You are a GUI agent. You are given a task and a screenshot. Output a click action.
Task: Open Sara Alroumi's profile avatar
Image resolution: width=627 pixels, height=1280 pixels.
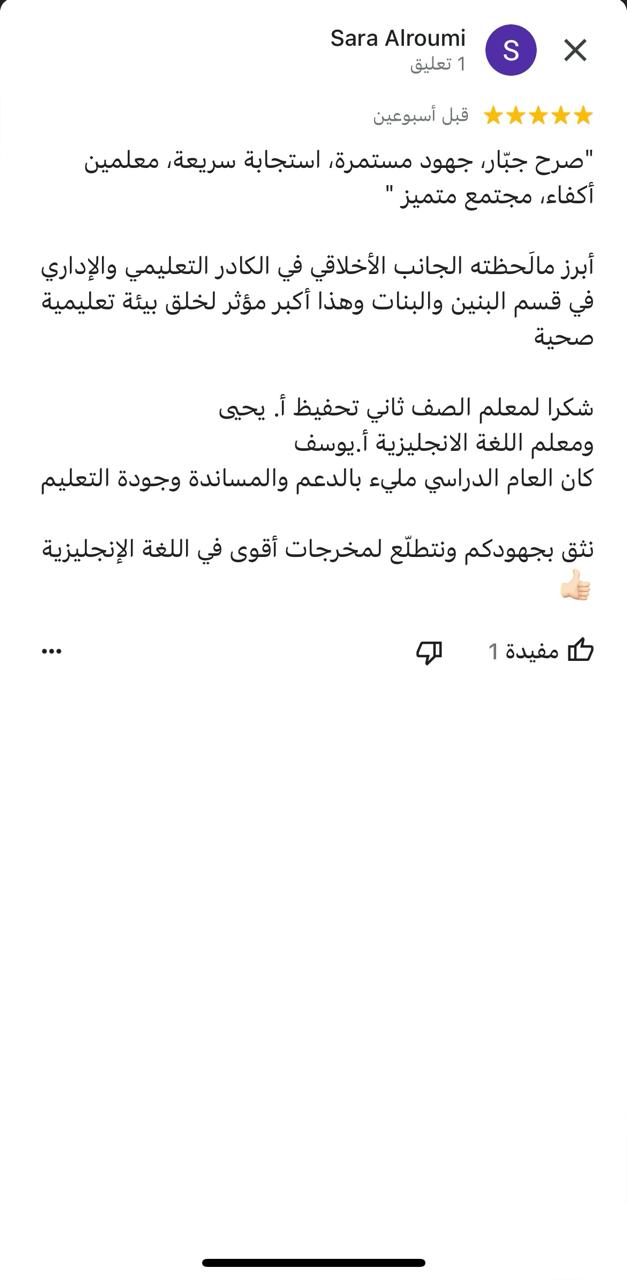pos(510,50)
